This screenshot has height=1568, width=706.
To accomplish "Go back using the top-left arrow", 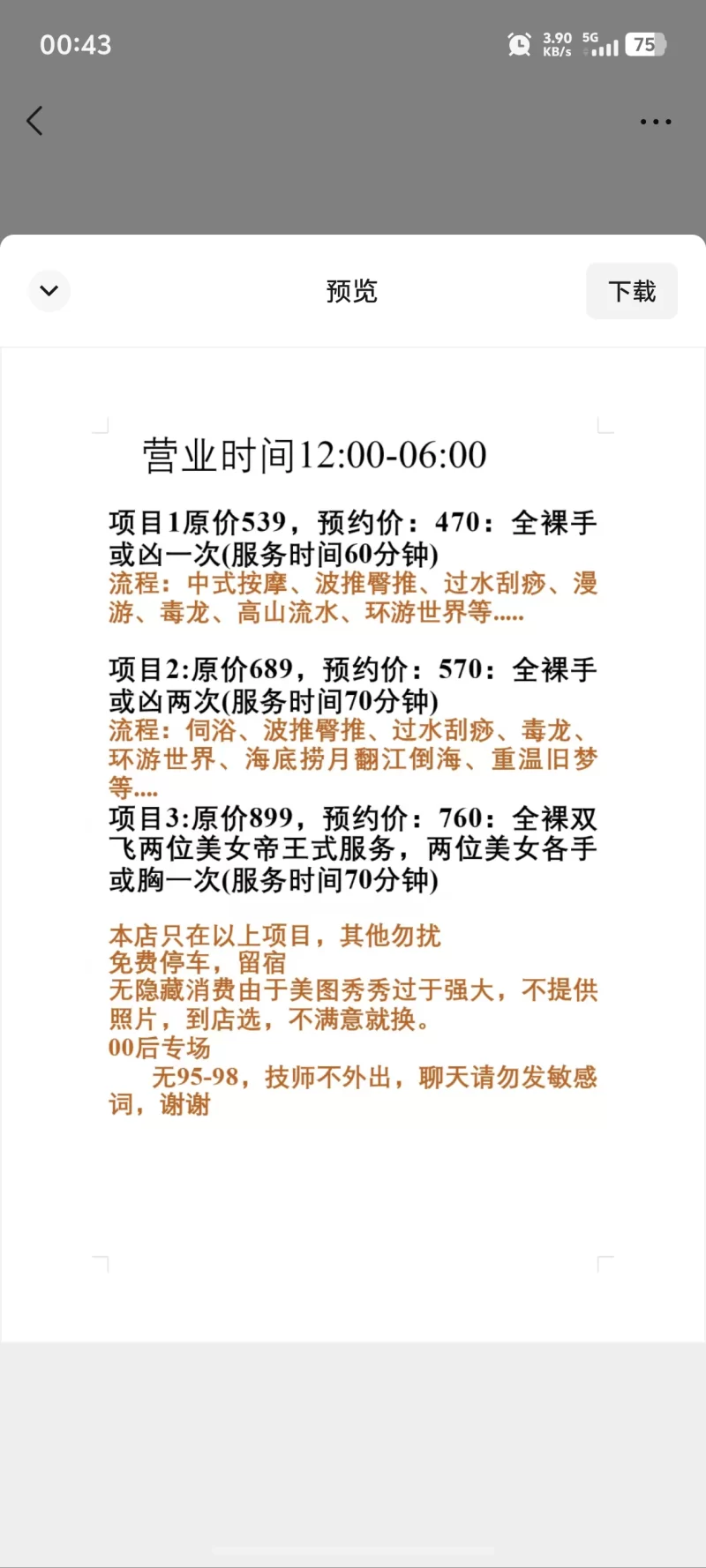I will [35, 121].
